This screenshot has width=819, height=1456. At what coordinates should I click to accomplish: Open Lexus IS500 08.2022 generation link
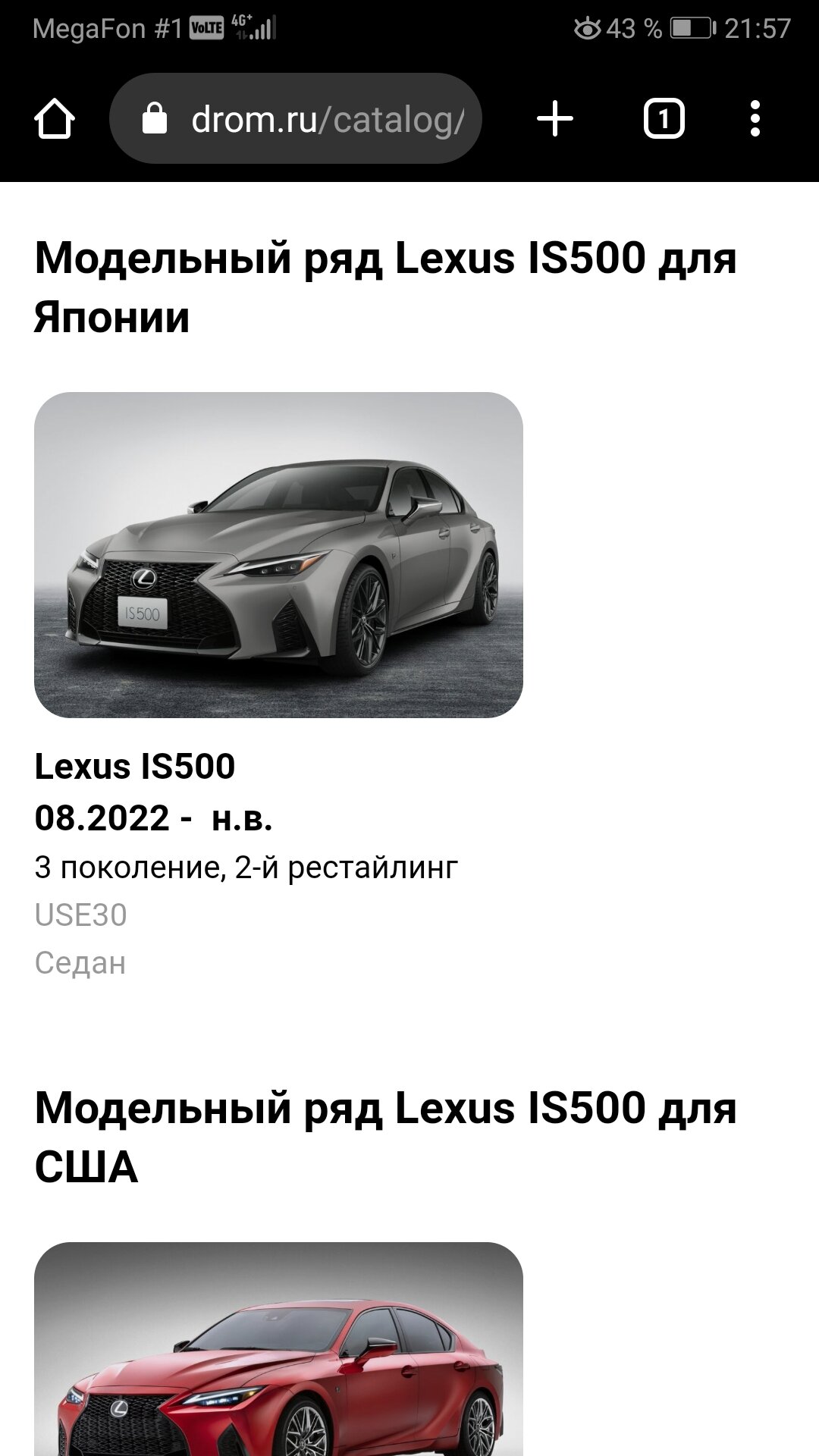point(153,792)
